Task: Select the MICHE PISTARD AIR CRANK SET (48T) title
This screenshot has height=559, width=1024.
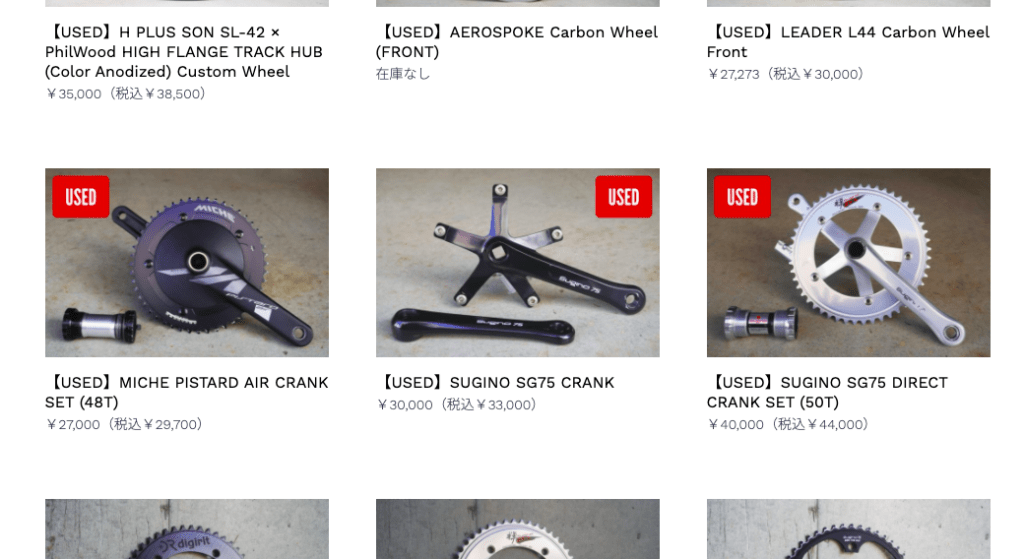Action: tap(187, 392)
